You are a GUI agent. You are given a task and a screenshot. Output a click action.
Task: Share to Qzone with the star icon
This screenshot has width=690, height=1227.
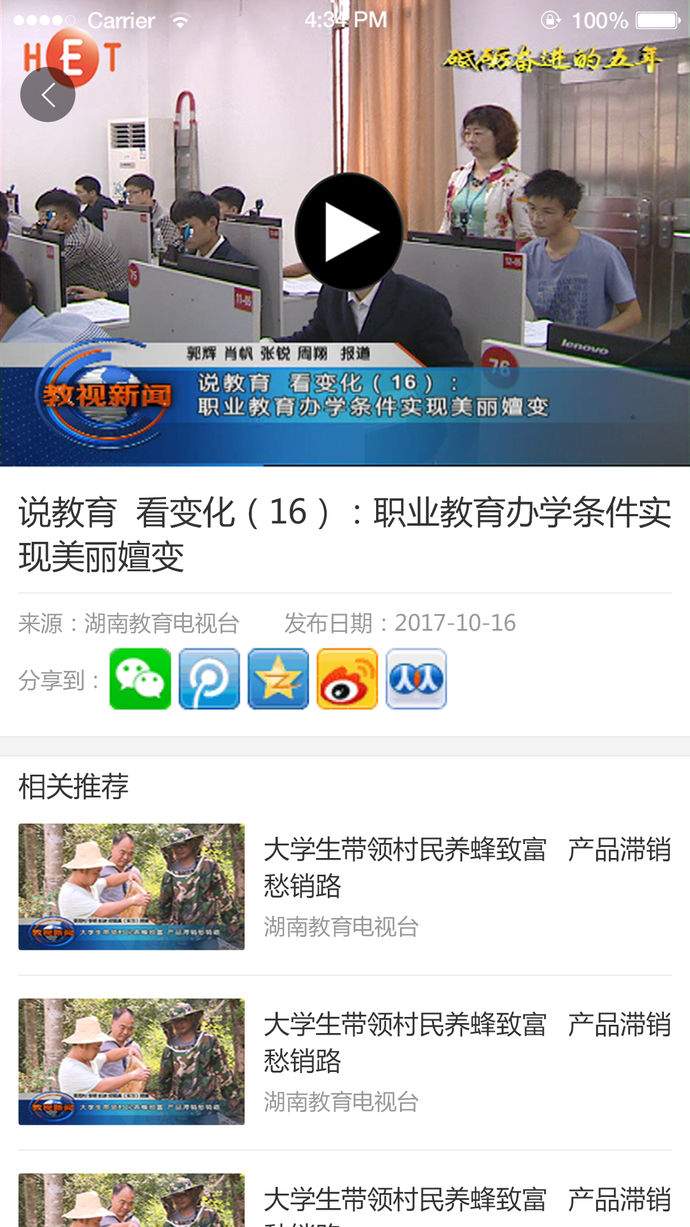click(278, 679)
